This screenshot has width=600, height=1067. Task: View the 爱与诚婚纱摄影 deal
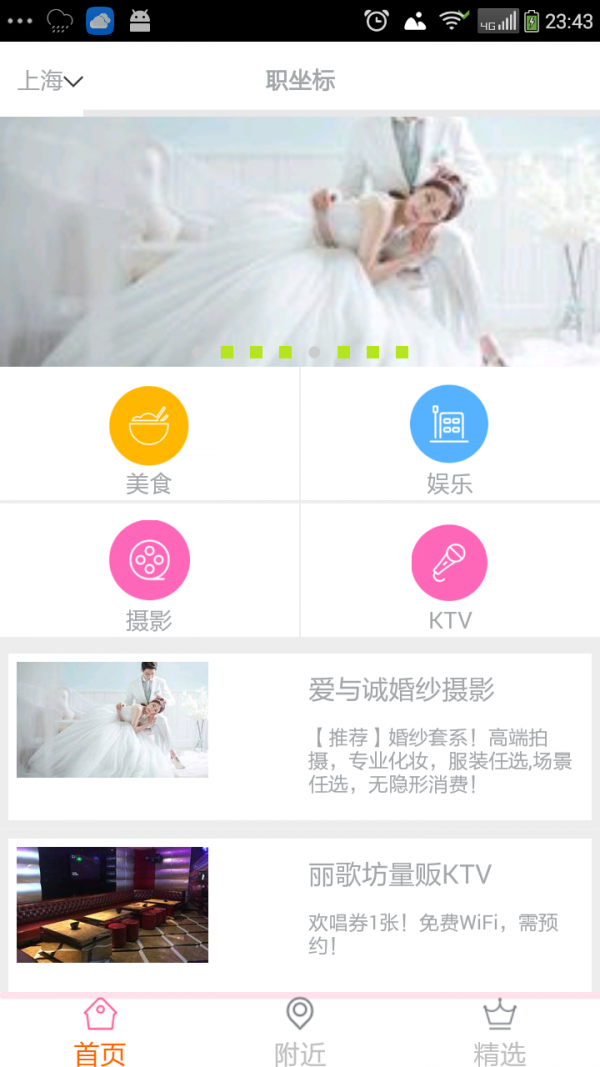coord(300,736)
